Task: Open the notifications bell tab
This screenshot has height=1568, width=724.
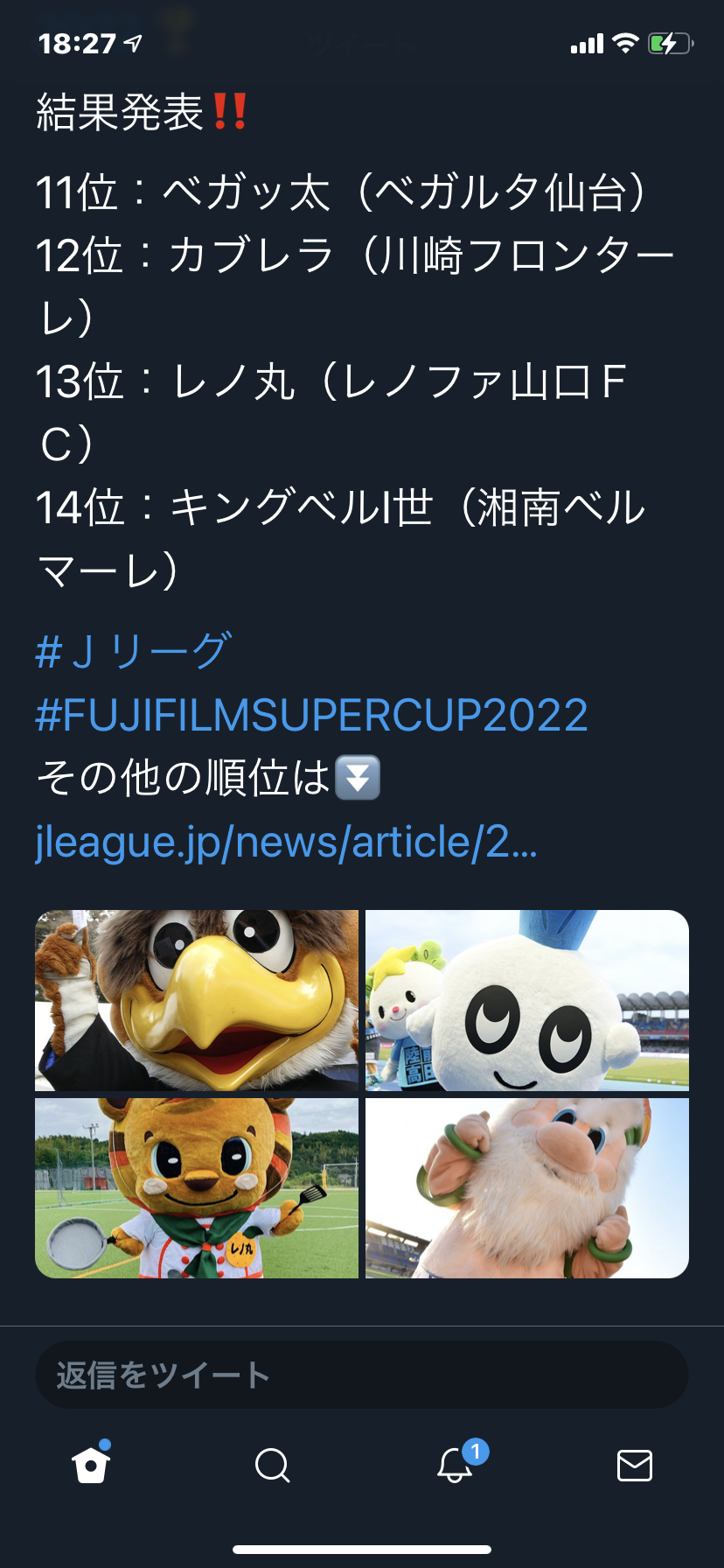Action: coord(455,1464)
